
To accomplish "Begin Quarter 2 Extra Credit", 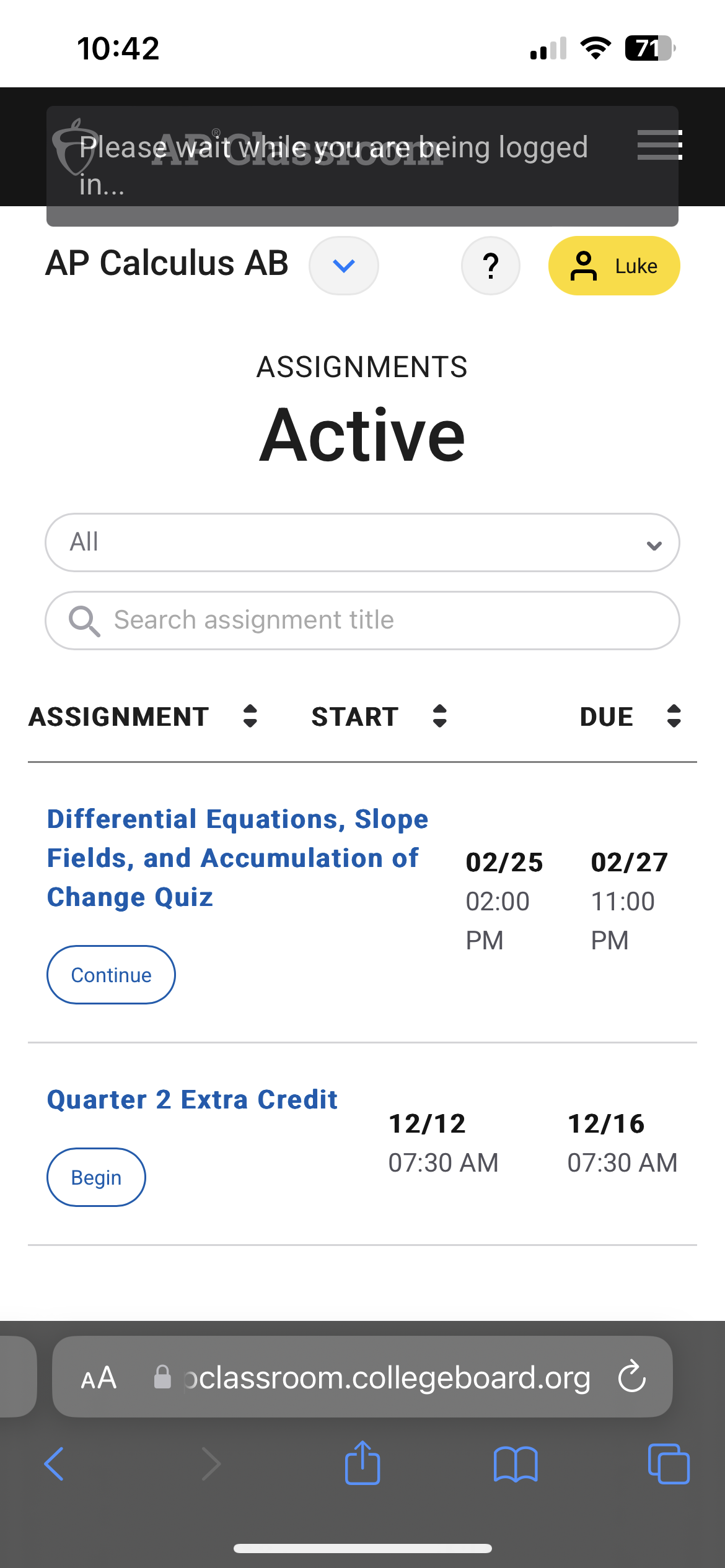I will (96, 1177).
